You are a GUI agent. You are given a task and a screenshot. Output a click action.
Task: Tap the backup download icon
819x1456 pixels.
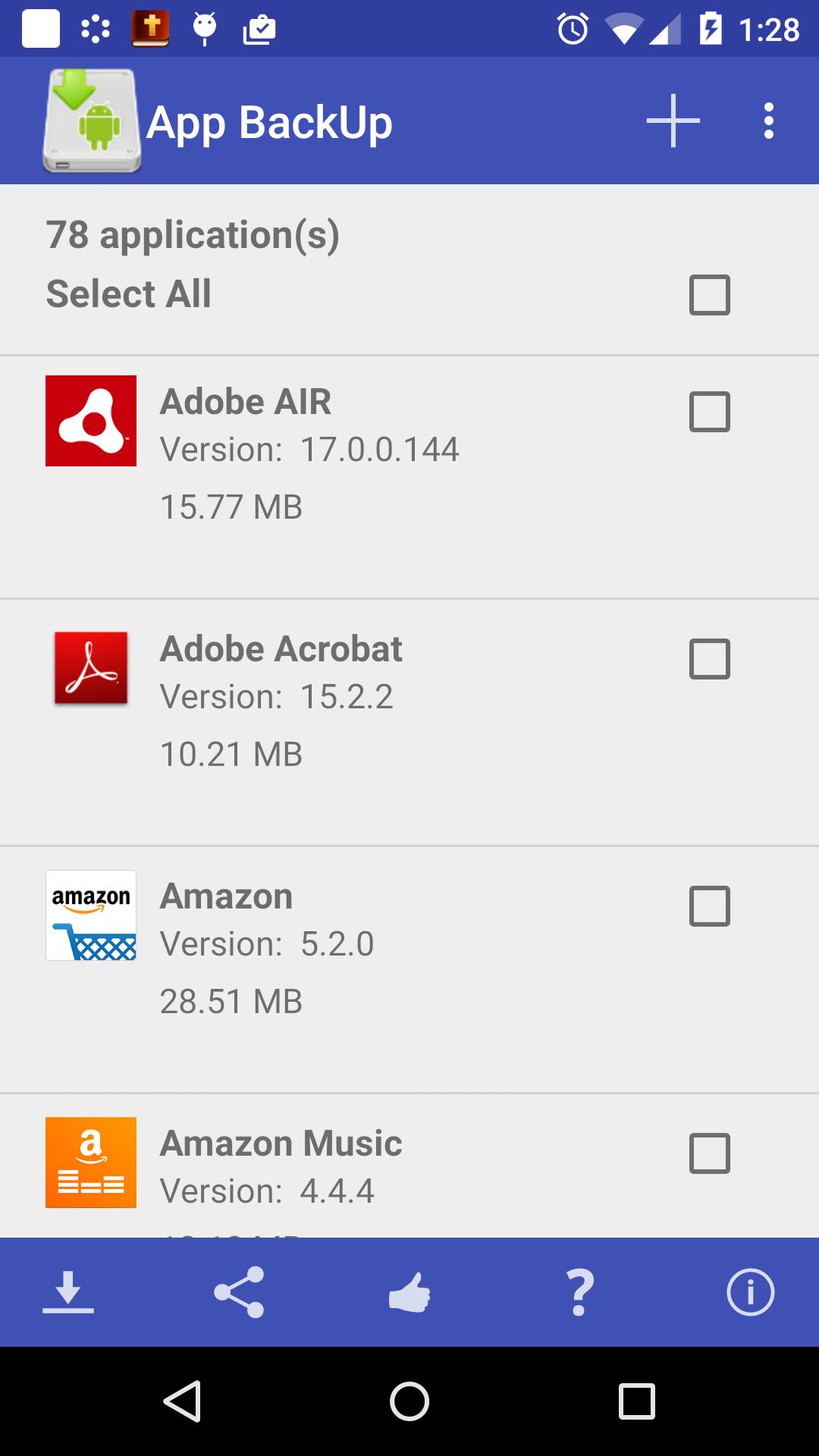click(68, 1291)
